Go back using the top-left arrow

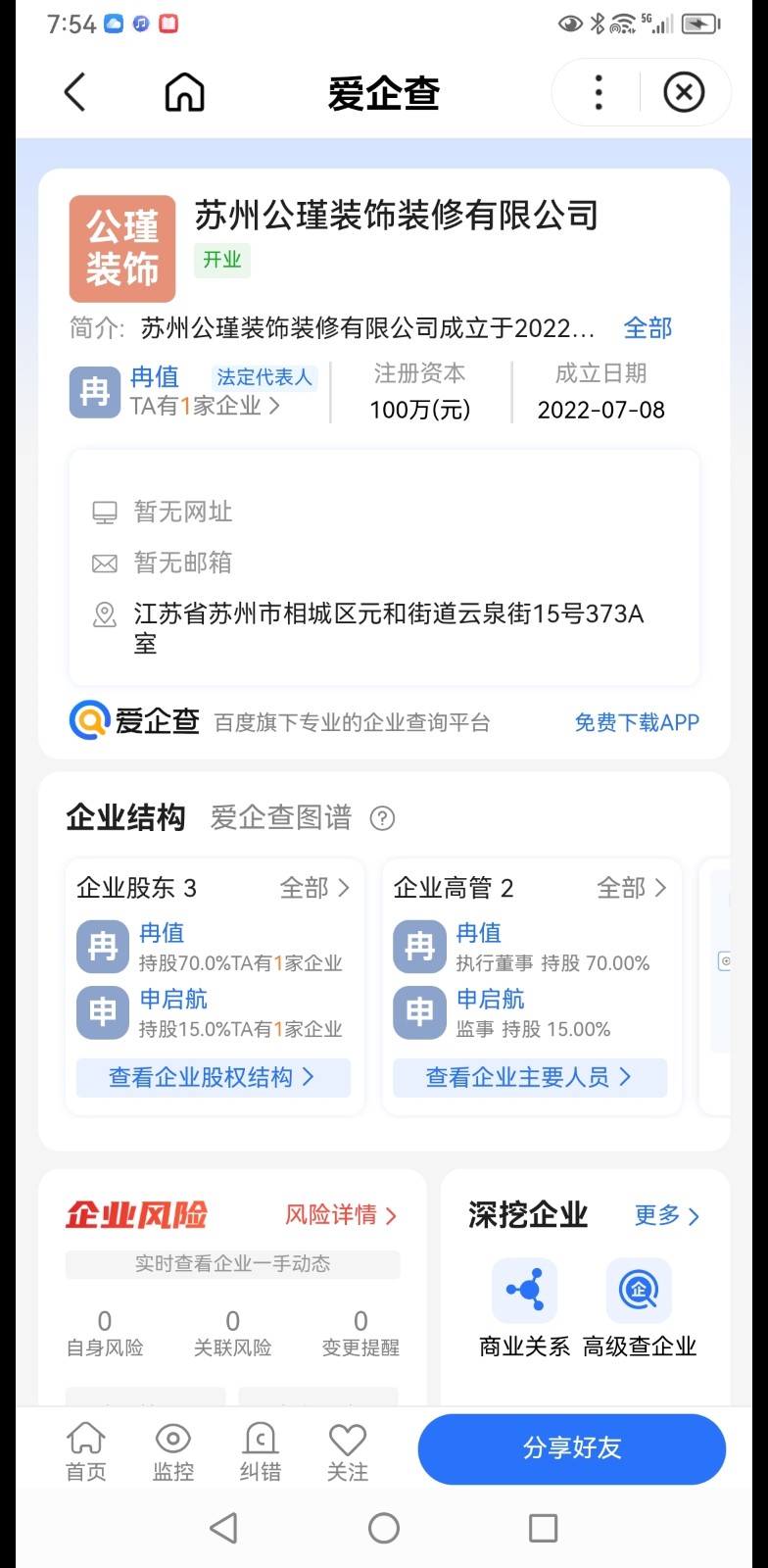pyautogui.click(x=74, y=93)
